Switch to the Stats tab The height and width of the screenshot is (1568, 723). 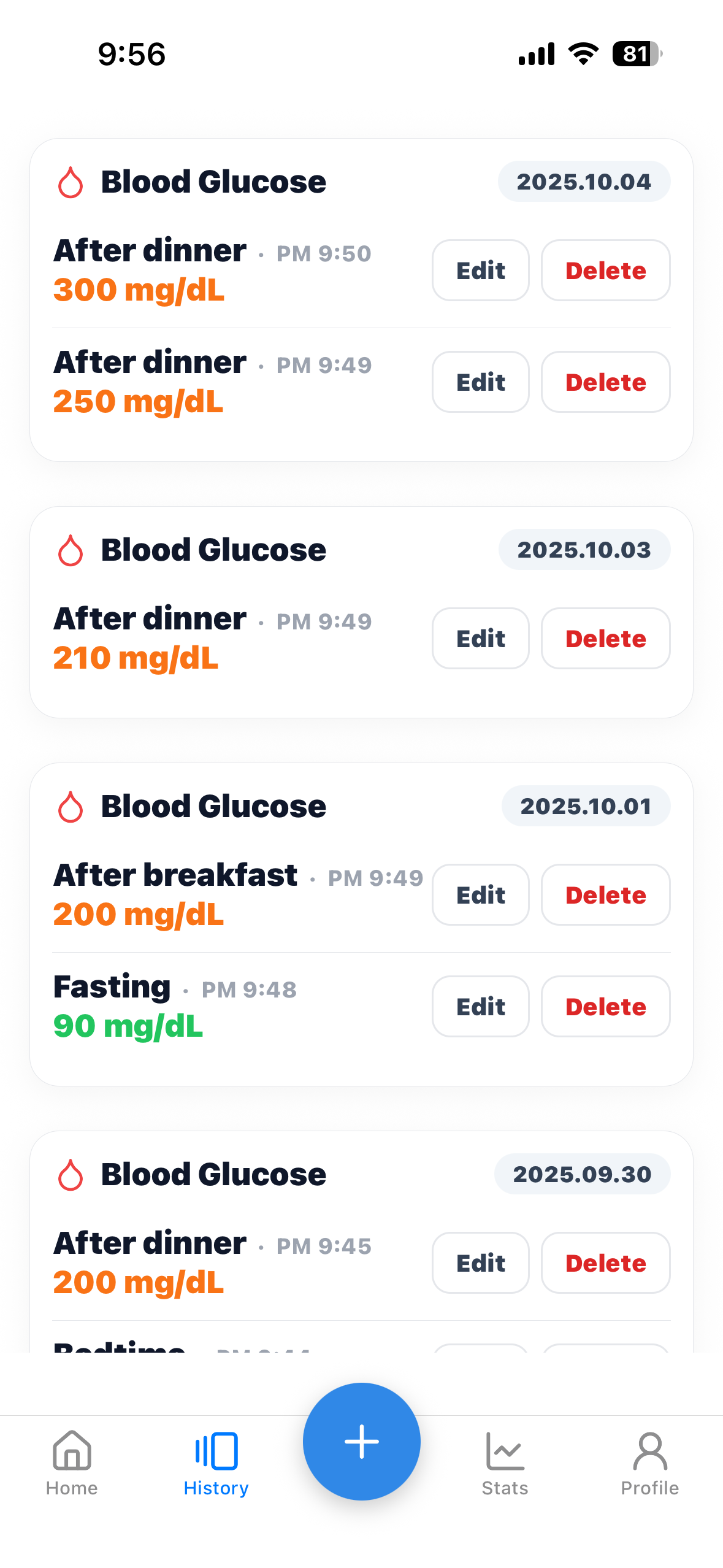click(505, 1463)
